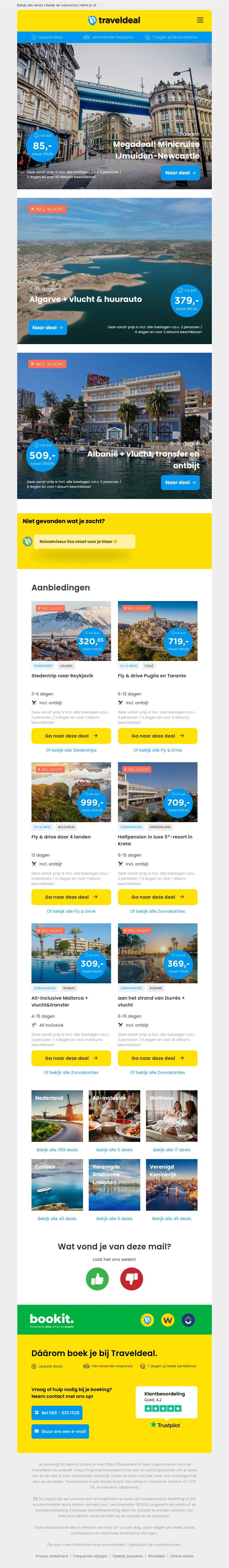The width and height of the screenshot is (229, 1568).
Task: Bekijk alle 17 Wellness deals
Action: [x=171, y=1150]
